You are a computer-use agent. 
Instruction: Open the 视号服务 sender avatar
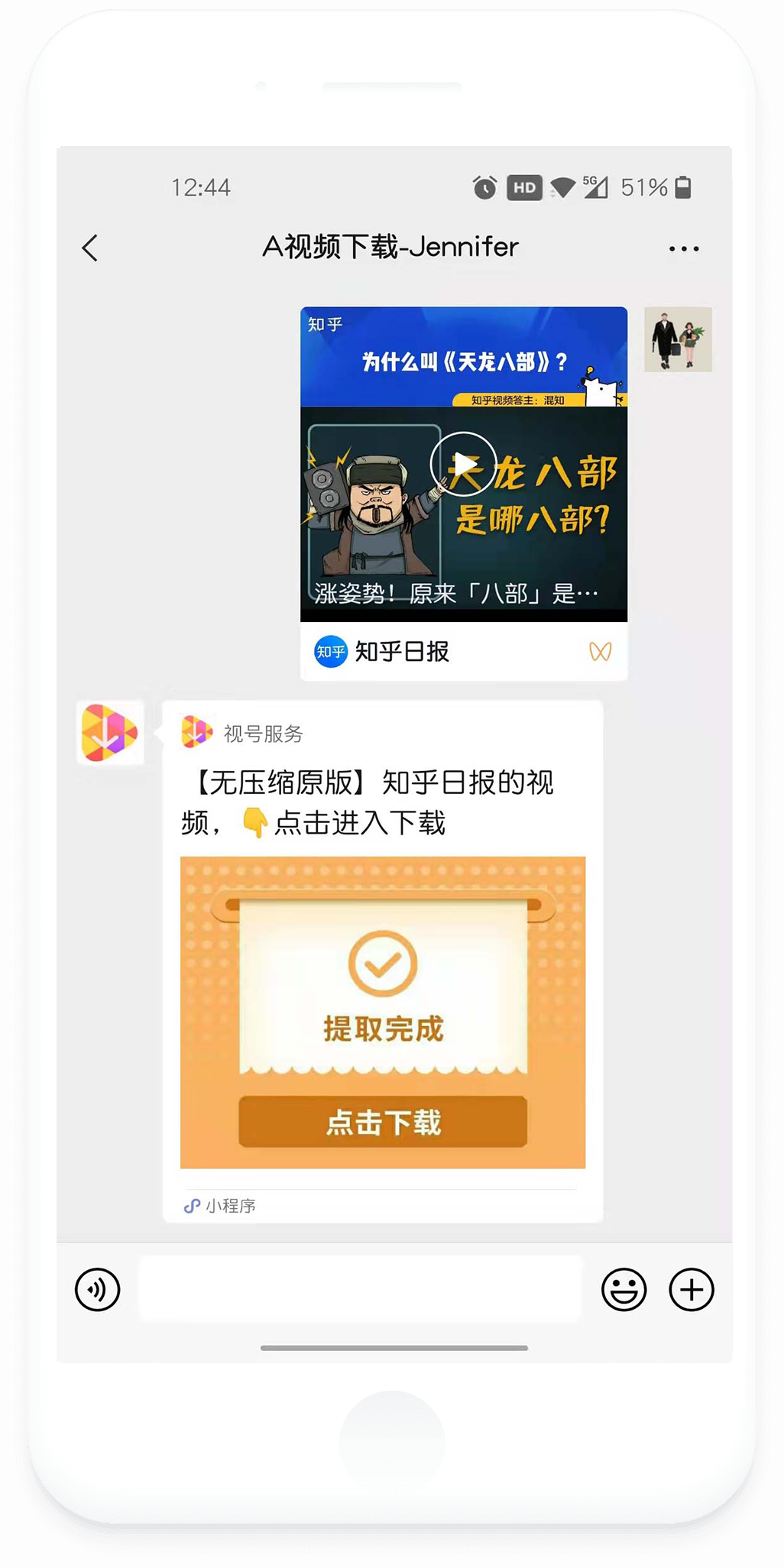click(111, 733)
